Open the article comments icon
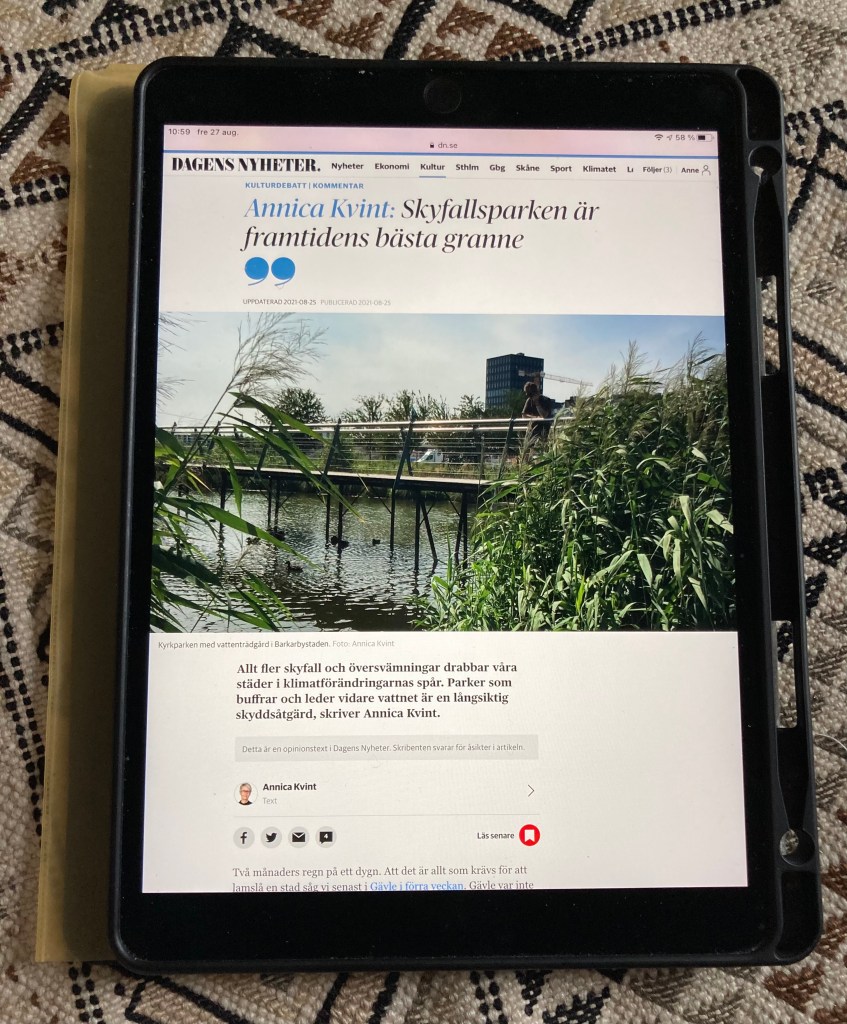The width and height of the screenshot is (847, 1024). (x=325, y=837)
